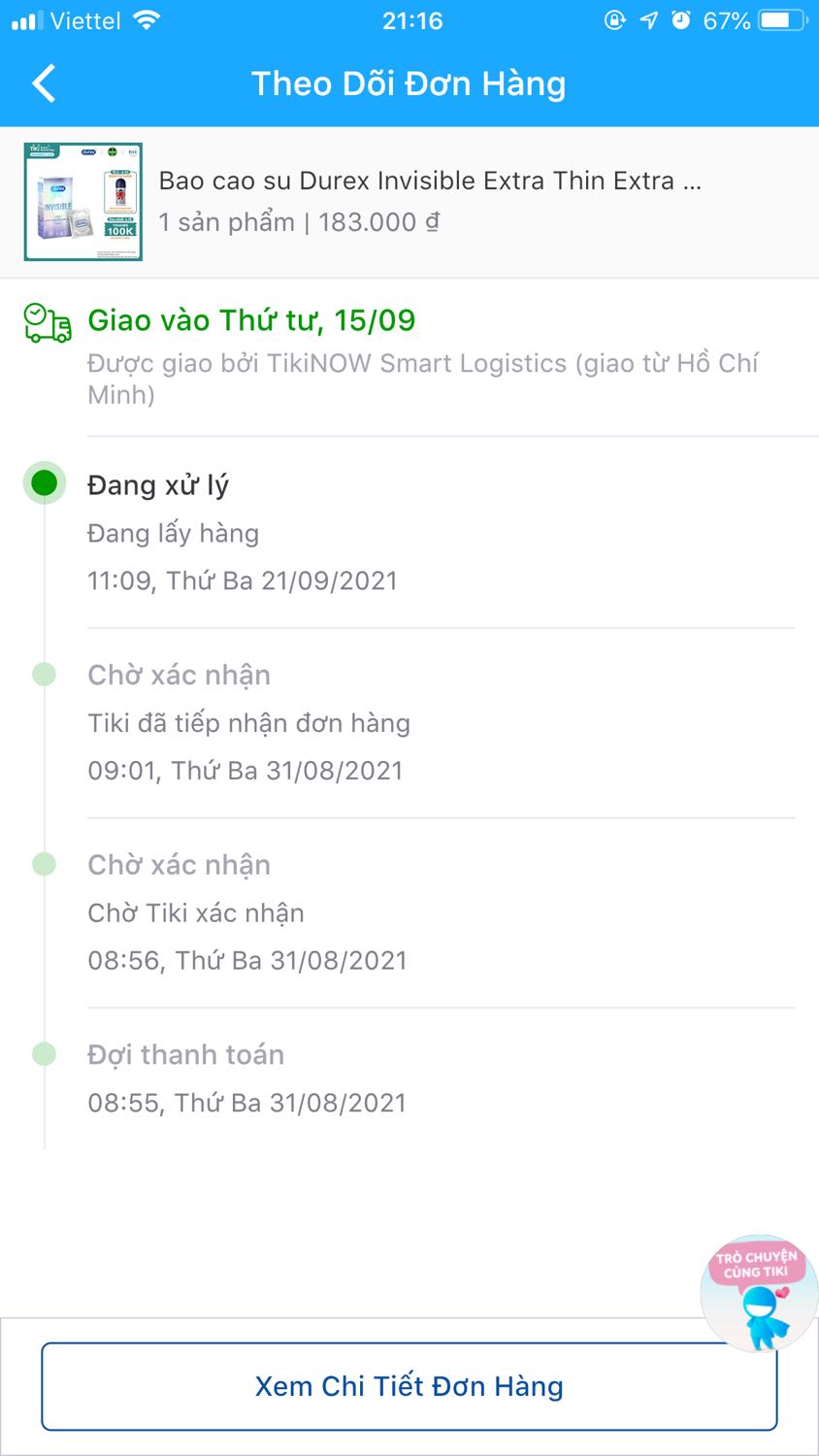The width and height of the screenshot is (819, 1456).
Task: Select the 'Đợi thanh toán' timeline dot
Action: [x=44, y=1054]
